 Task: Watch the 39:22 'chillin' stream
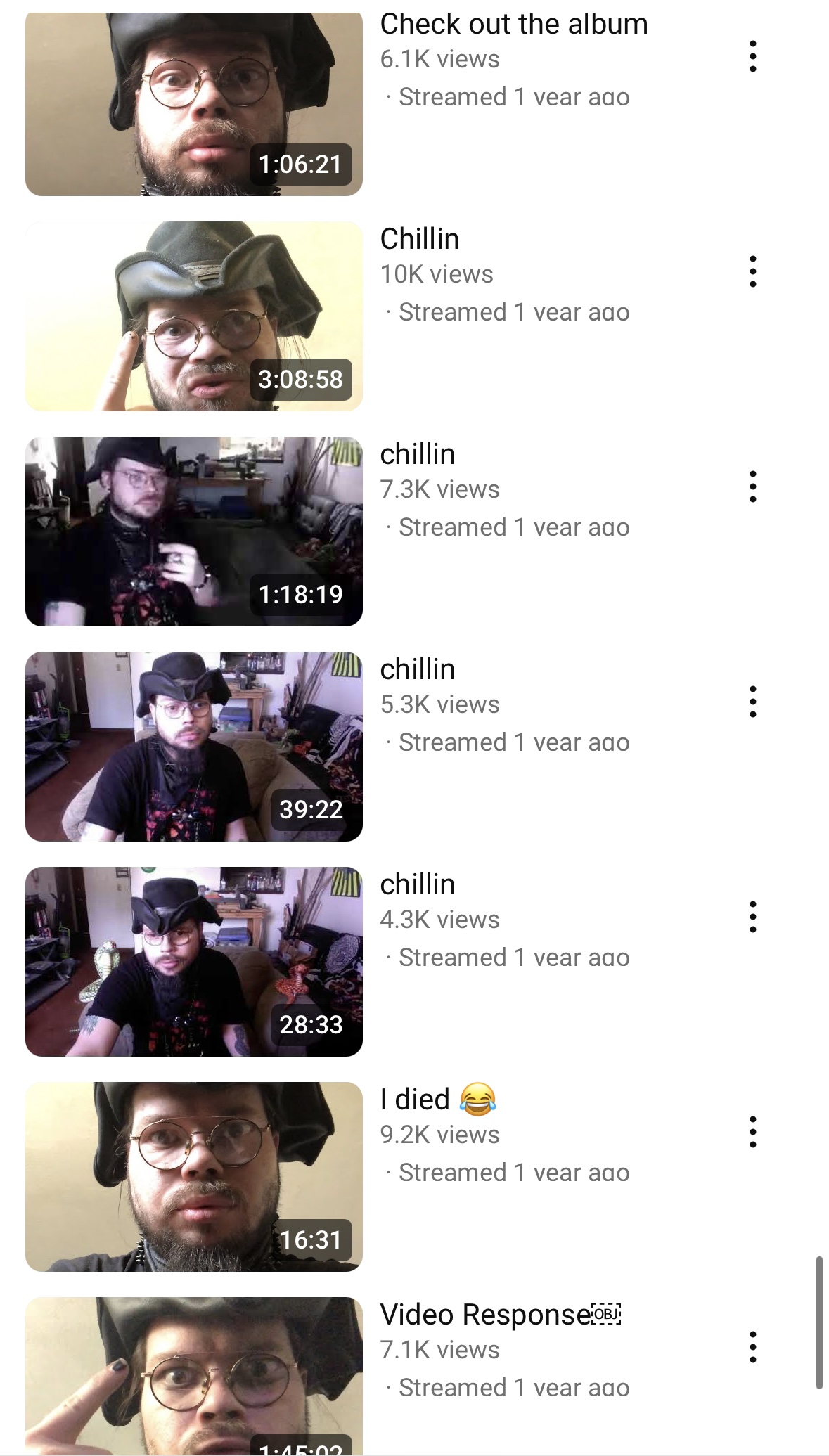[193, 747]
